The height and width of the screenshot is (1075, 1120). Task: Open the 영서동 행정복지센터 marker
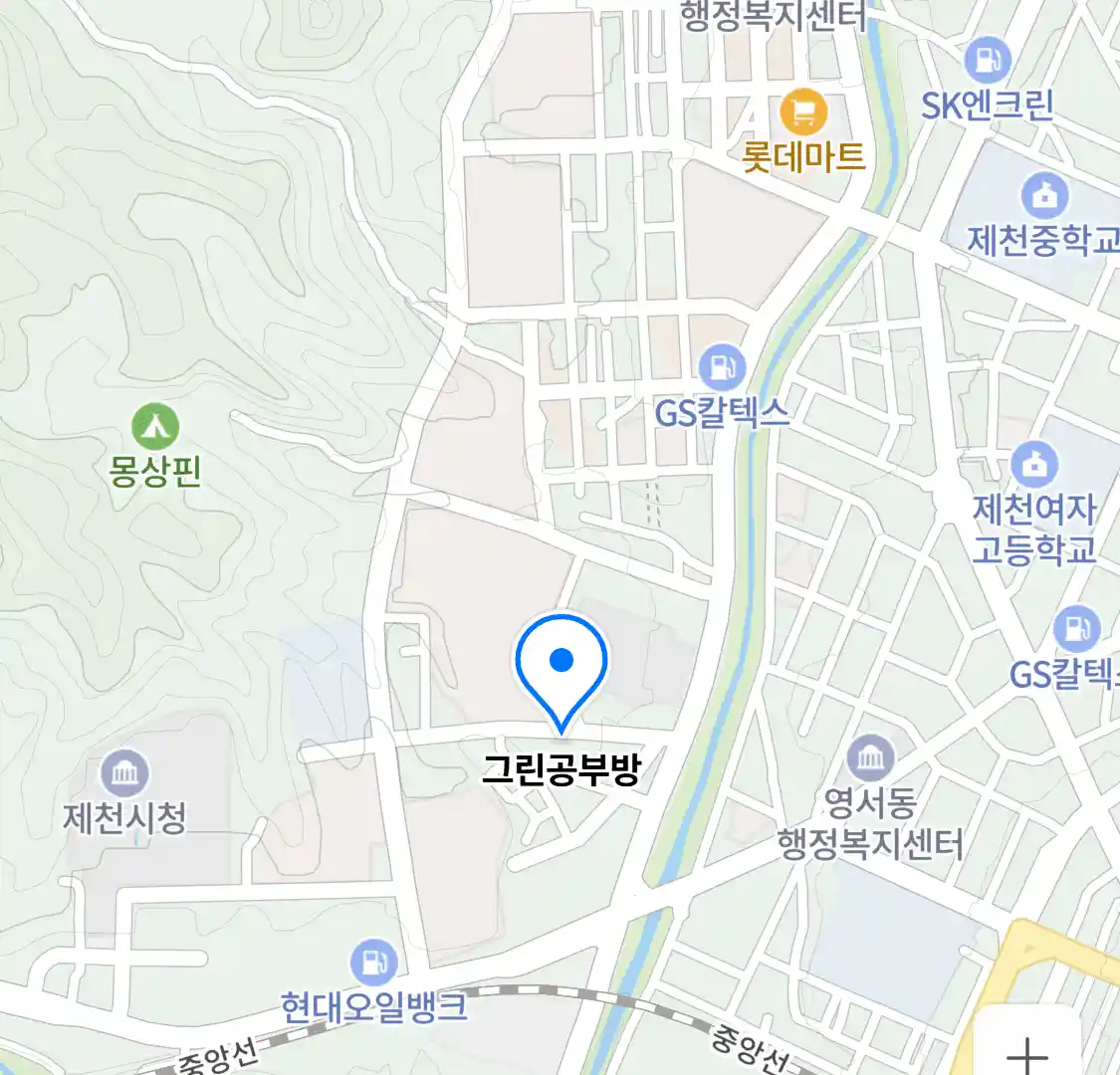click(871, 759)
